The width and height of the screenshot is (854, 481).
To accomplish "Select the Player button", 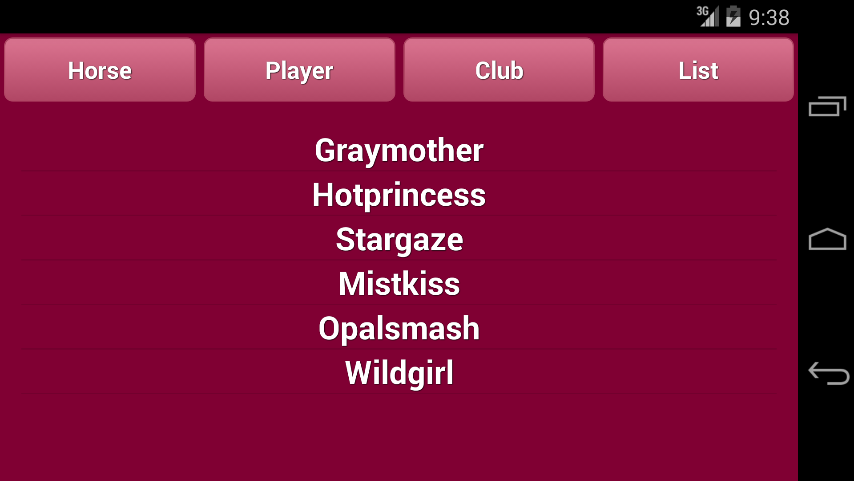I will 299,71.
